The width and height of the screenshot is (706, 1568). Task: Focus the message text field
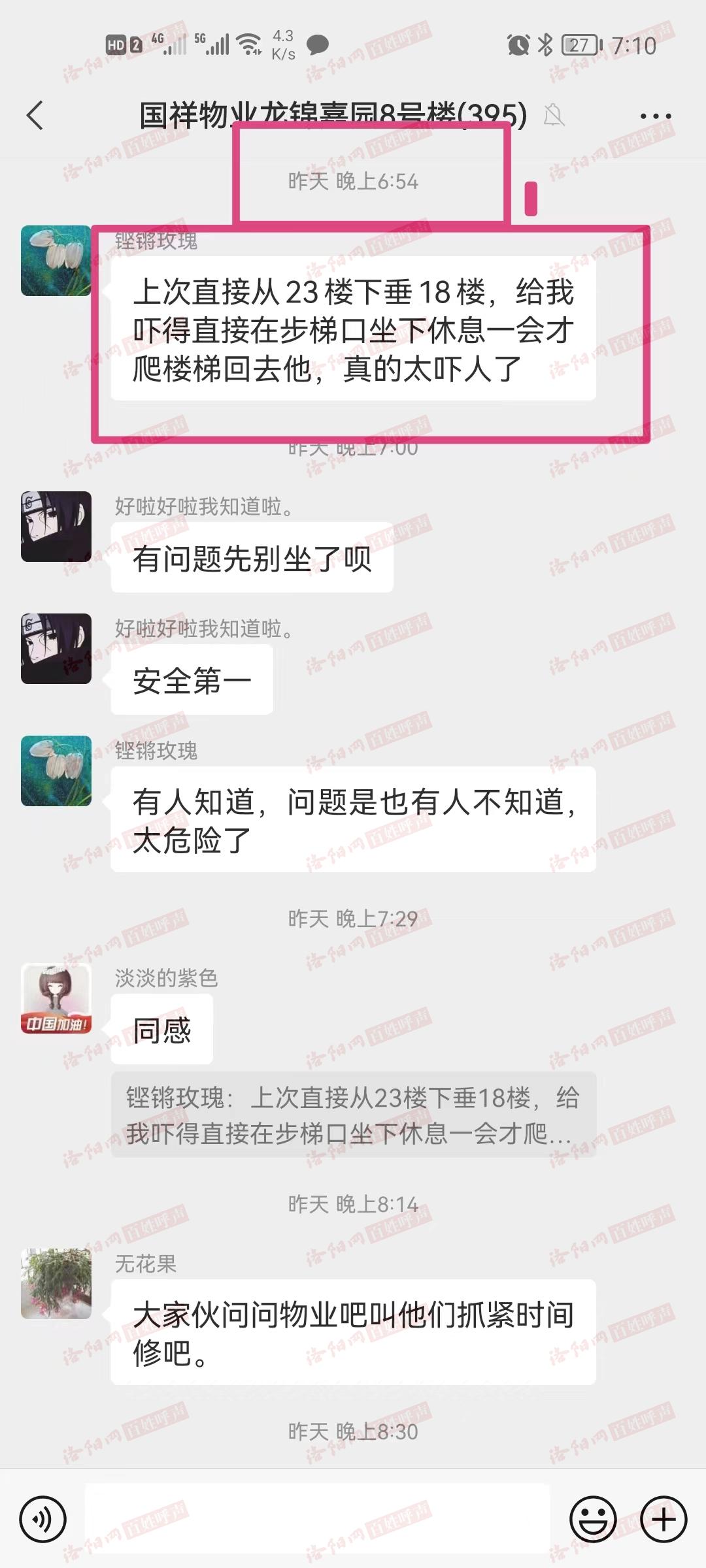317,1519
